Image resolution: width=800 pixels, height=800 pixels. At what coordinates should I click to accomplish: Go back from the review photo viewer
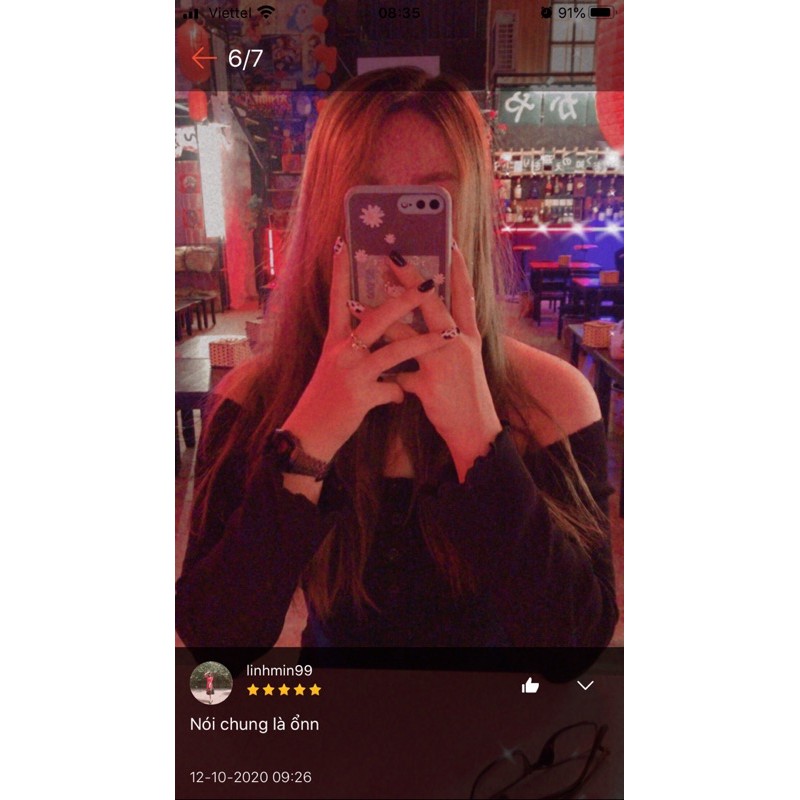(203, 58)
